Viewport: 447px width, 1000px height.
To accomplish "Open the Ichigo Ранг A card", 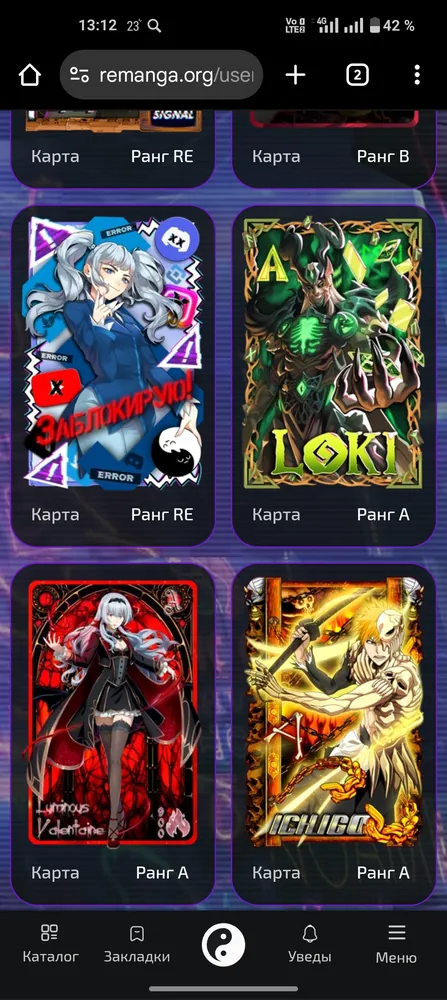I will click(x=333, y=734).
